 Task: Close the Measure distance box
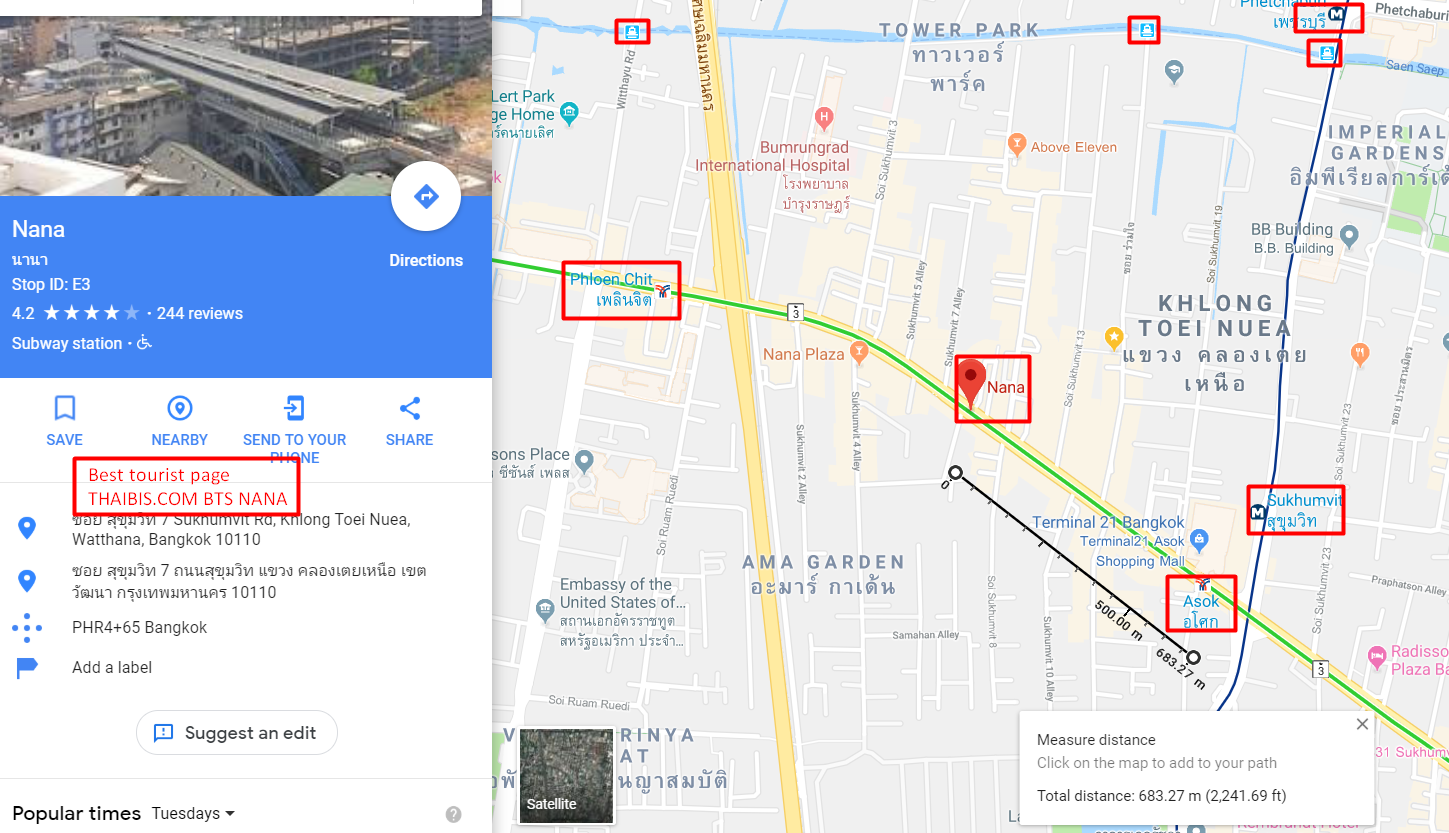(1362, 724)
